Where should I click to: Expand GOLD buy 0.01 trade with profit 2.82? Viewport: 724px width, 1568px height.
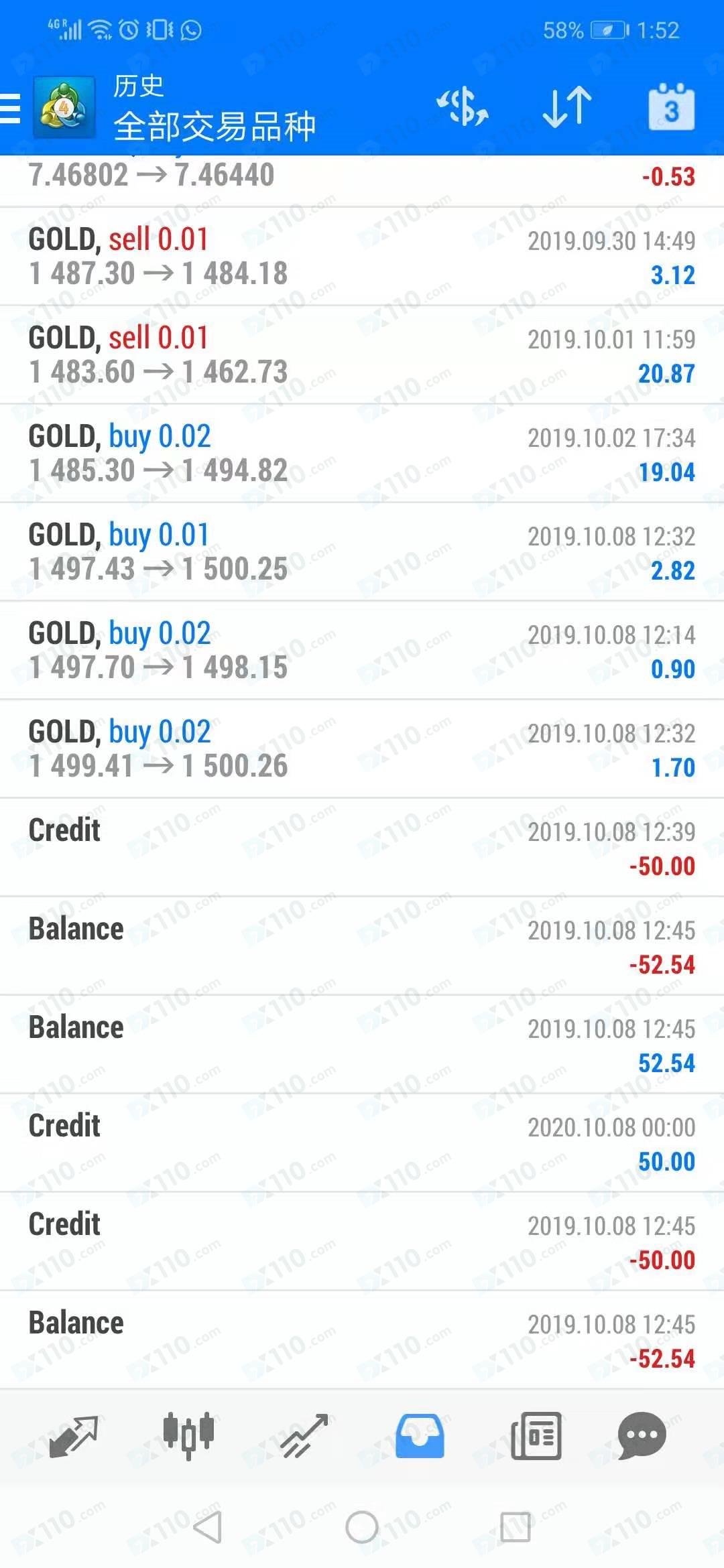click(362, 552)
